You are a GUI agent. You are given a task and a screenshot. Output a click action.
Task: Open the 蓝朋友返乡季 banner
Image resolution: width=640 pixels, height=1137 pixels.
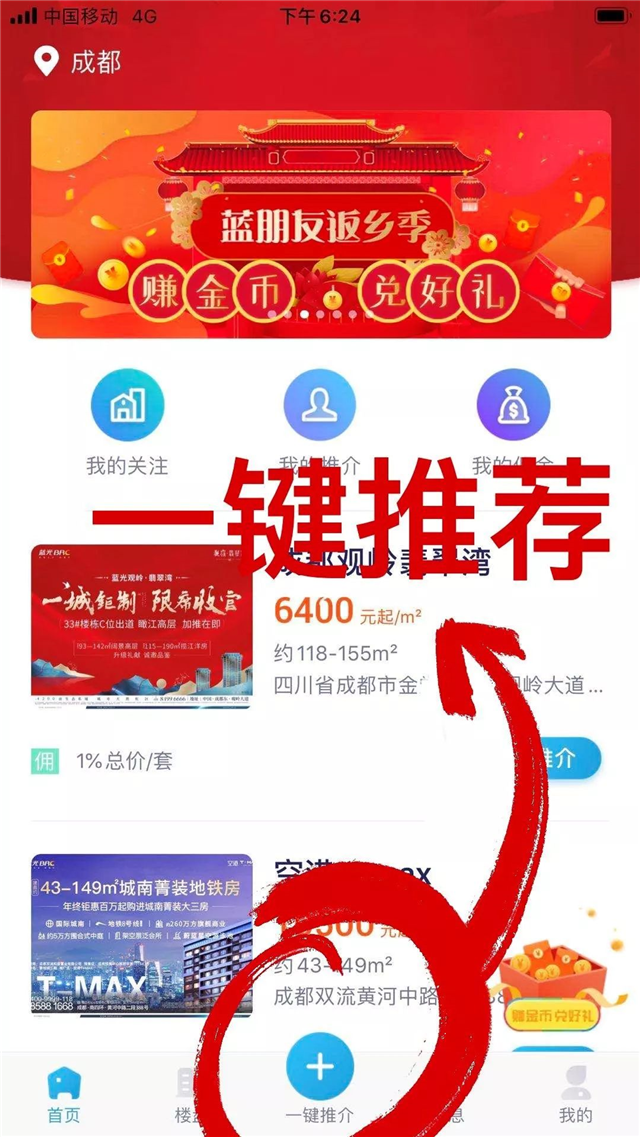click(x=320, y=223)
